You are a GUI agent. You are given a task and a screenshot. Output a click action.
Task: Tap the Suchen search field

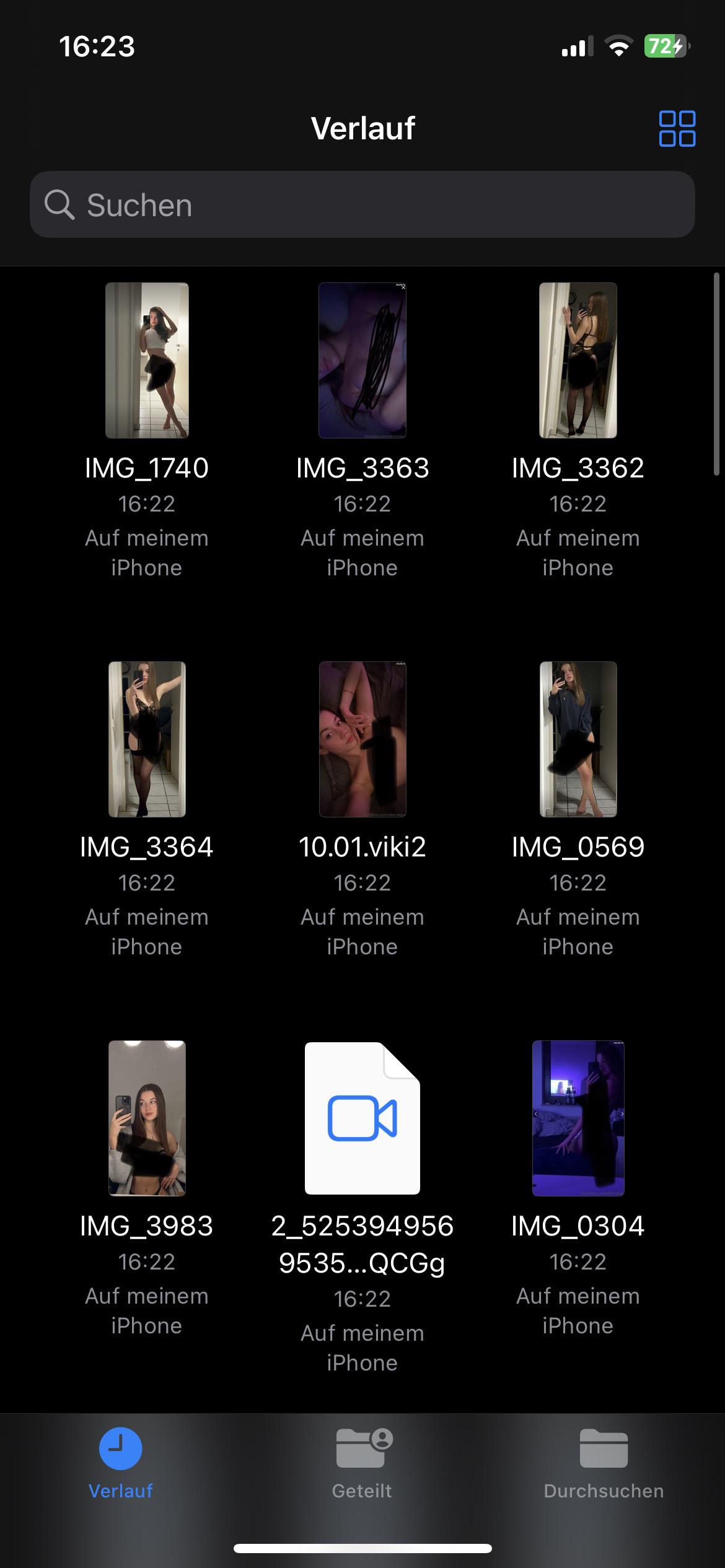[x=362, y=204]
